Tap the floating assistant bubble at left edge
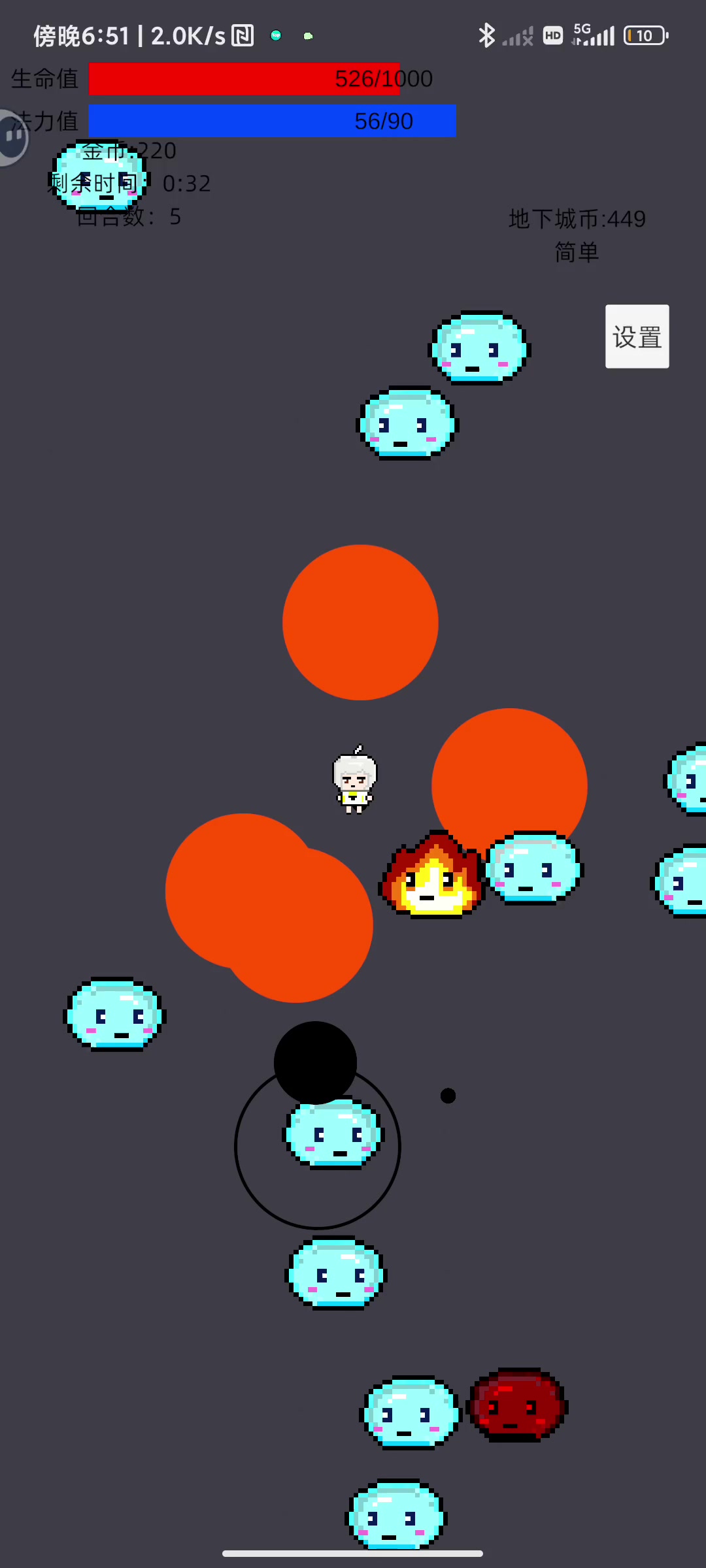Viewport: 706px width, 1568px height. [x=13, y=137]
